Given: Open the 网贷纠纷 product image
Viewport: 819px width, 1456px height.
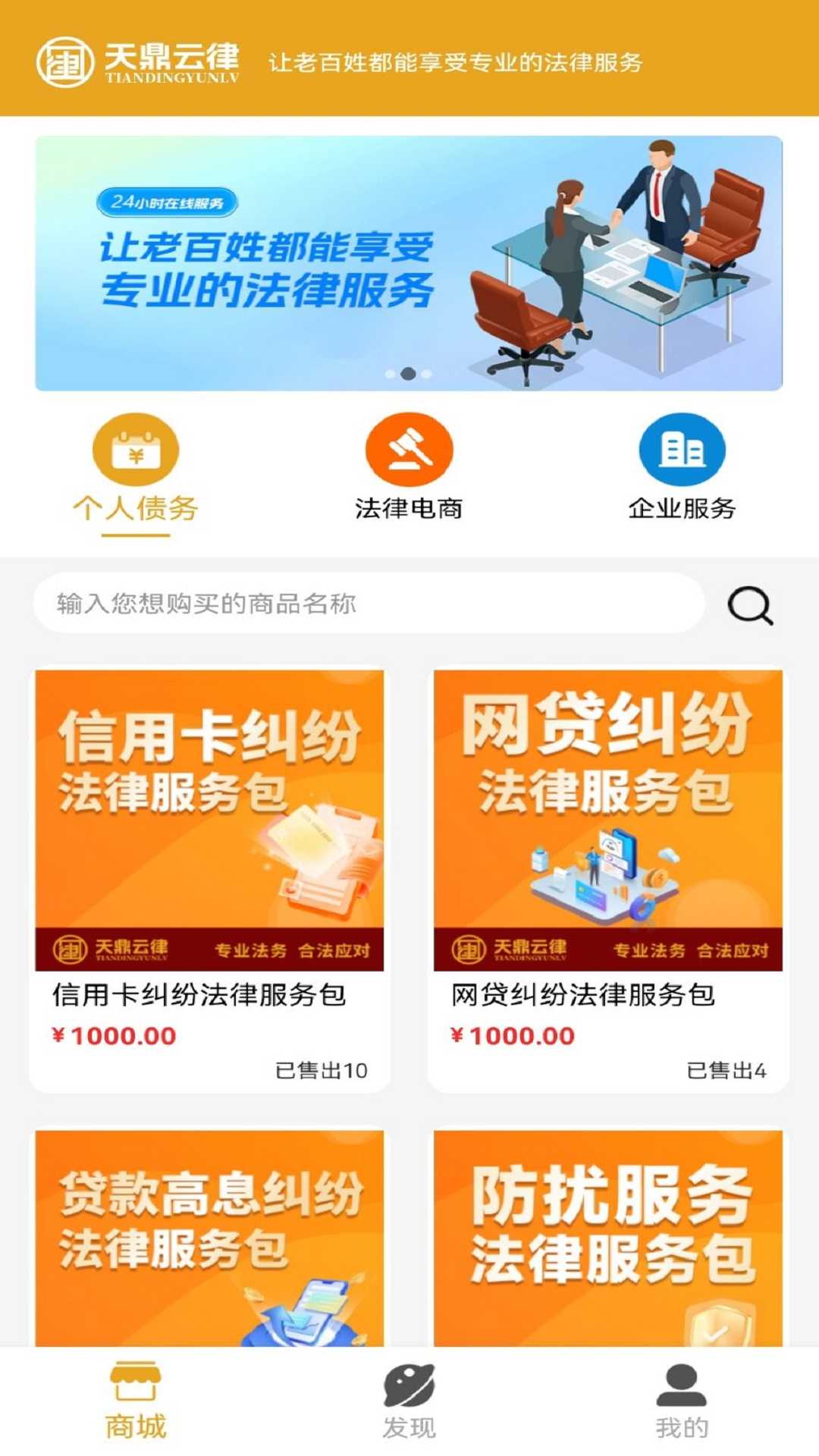Looking at the screenshot, I should pyautogui.click(x=607, y=817).
